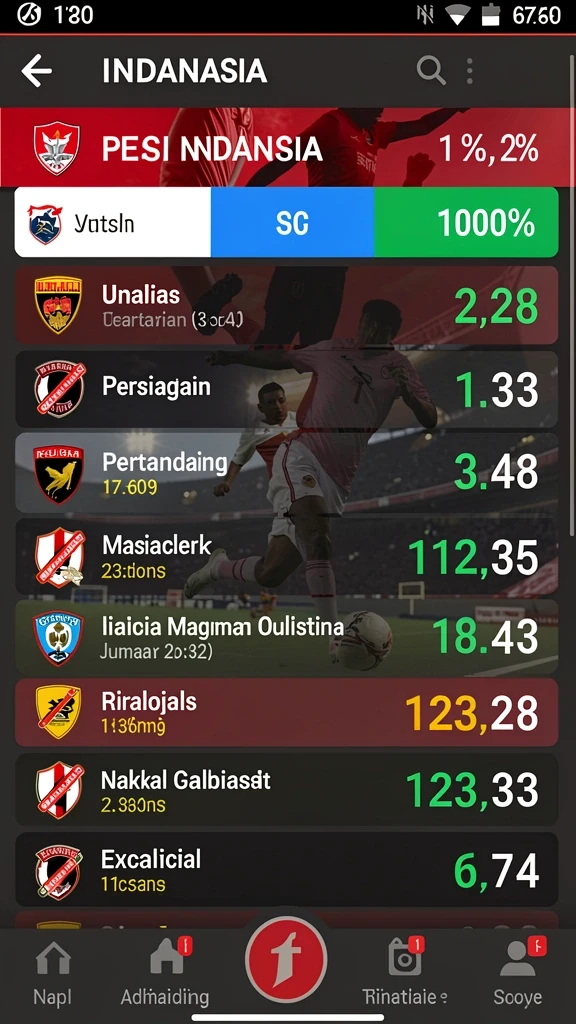Open the PESI NNDANSIA banner header
576x1024 pixels.
tap(288, 148)
